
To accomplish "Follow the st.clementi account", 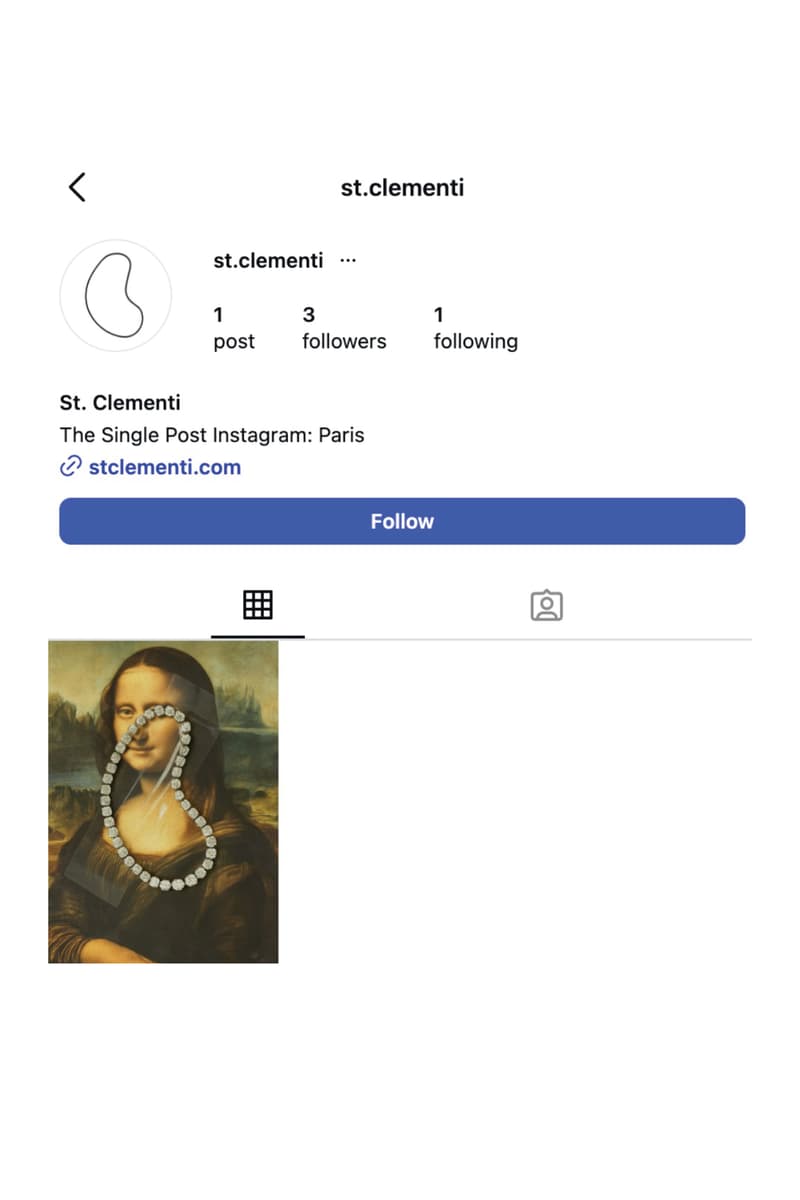I will (402, 521).
